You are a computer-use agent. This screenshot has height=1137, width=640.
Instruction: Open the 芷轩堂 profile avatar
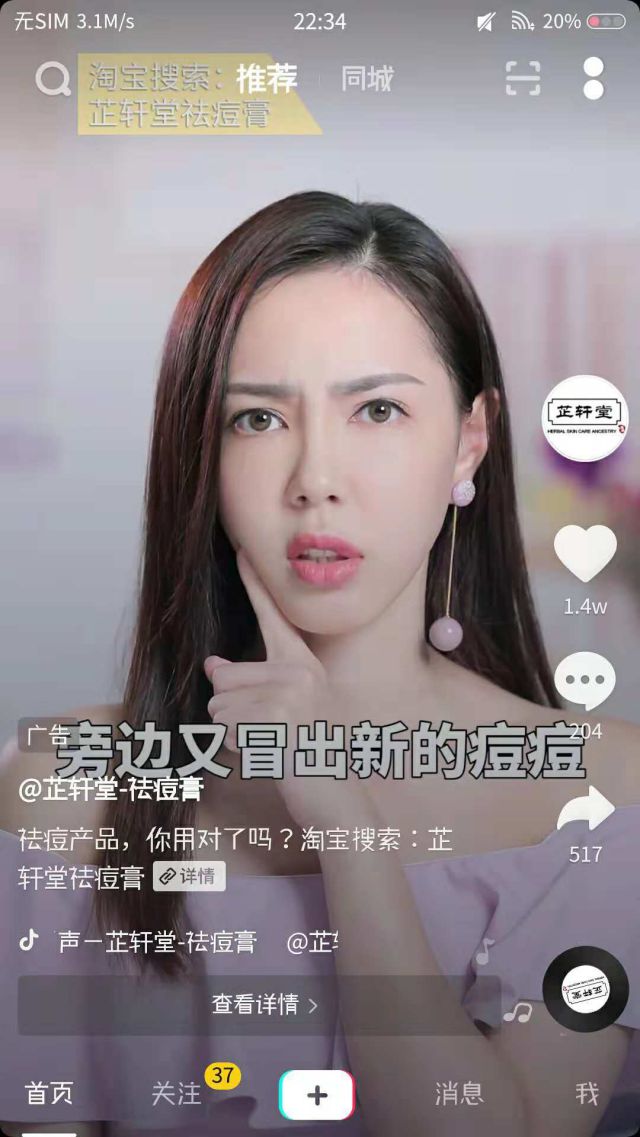[586, 417]
